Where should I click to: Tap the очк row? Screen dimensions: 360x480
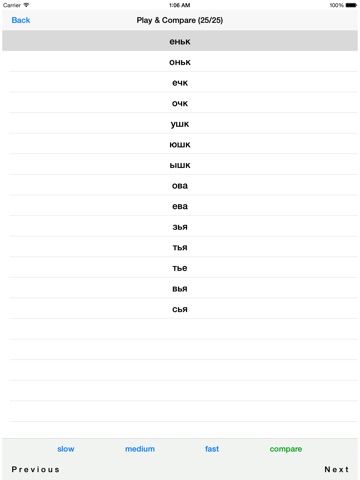[180, 103]
